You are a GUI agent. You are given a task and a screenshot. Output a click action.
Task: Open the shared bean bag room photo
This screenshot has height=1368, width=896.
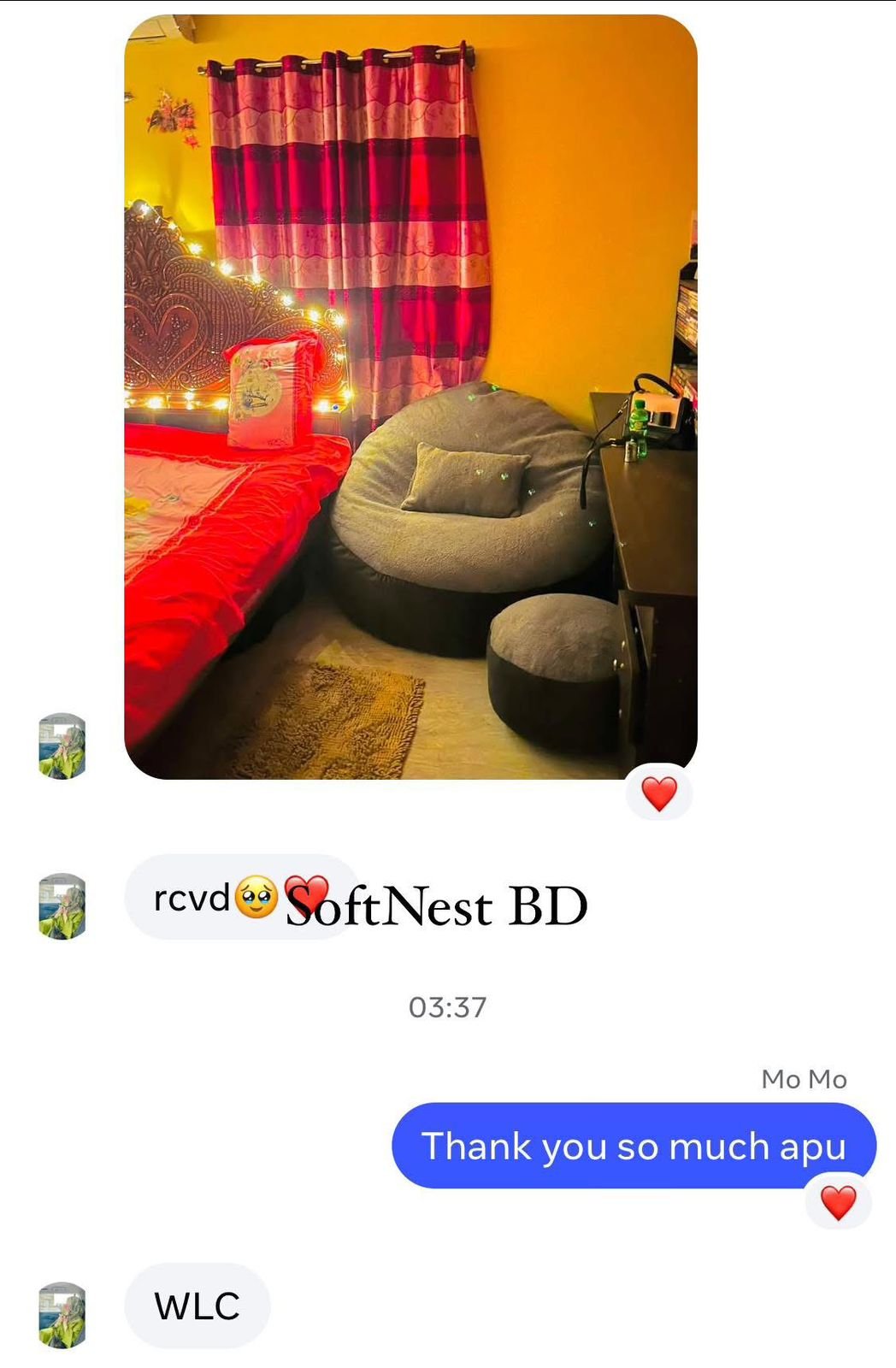pyautogui.click(x=410, y=397)
